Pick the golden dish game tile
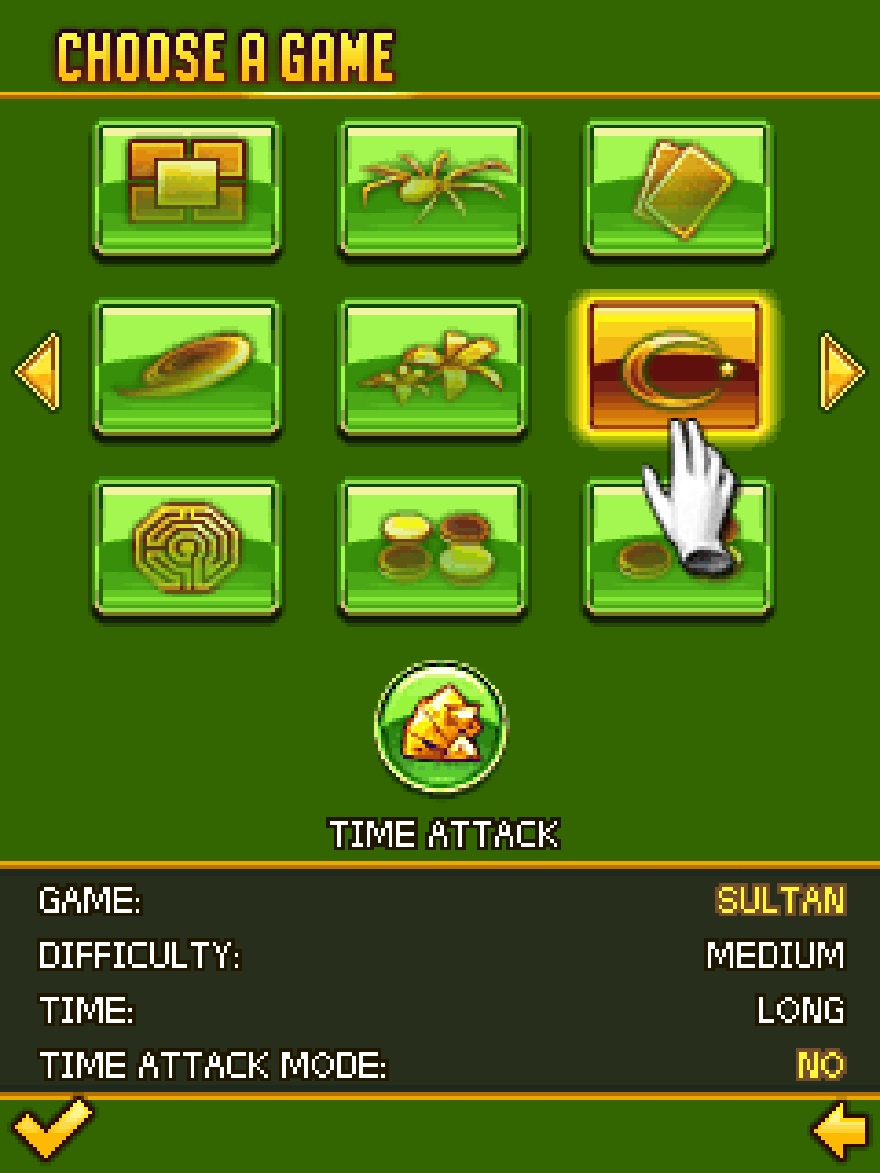The height and width of the screenshot is (1173, 880). click(x=187, y=367)
